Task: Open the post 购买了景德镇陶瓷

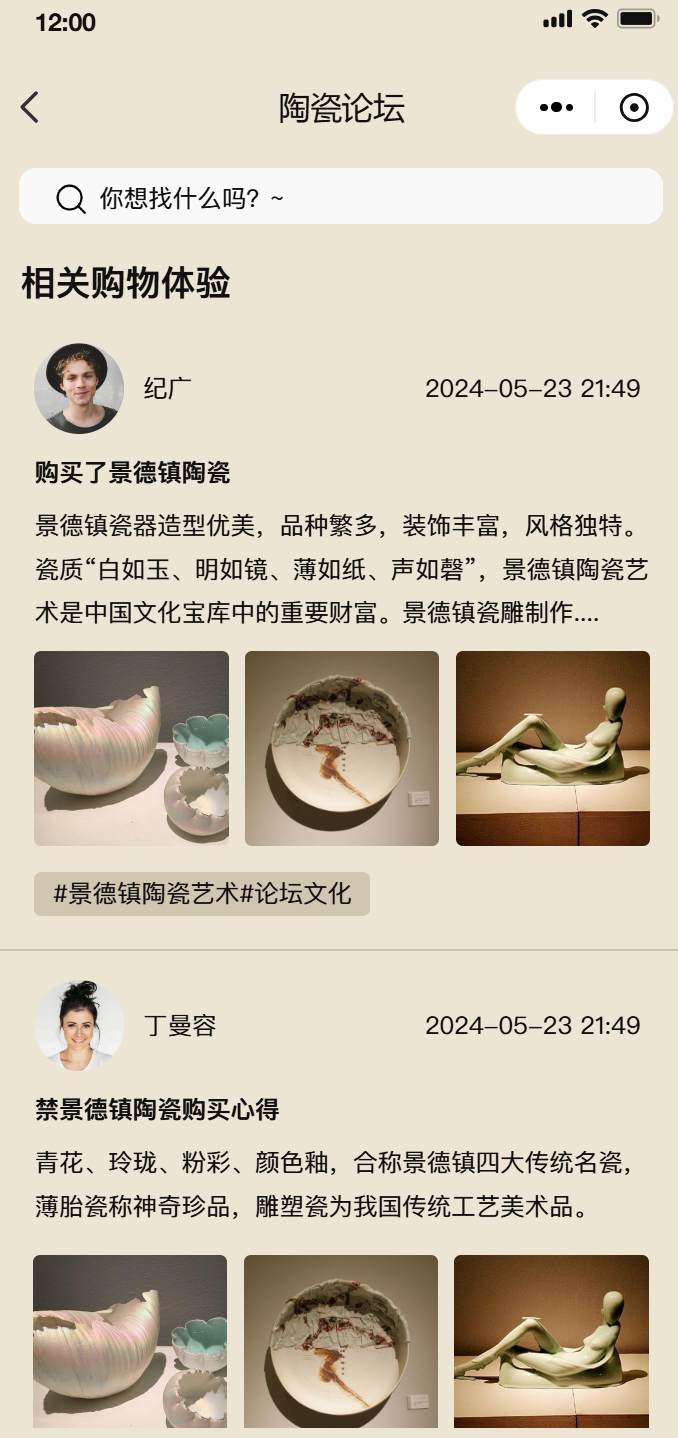Action: 133,473
